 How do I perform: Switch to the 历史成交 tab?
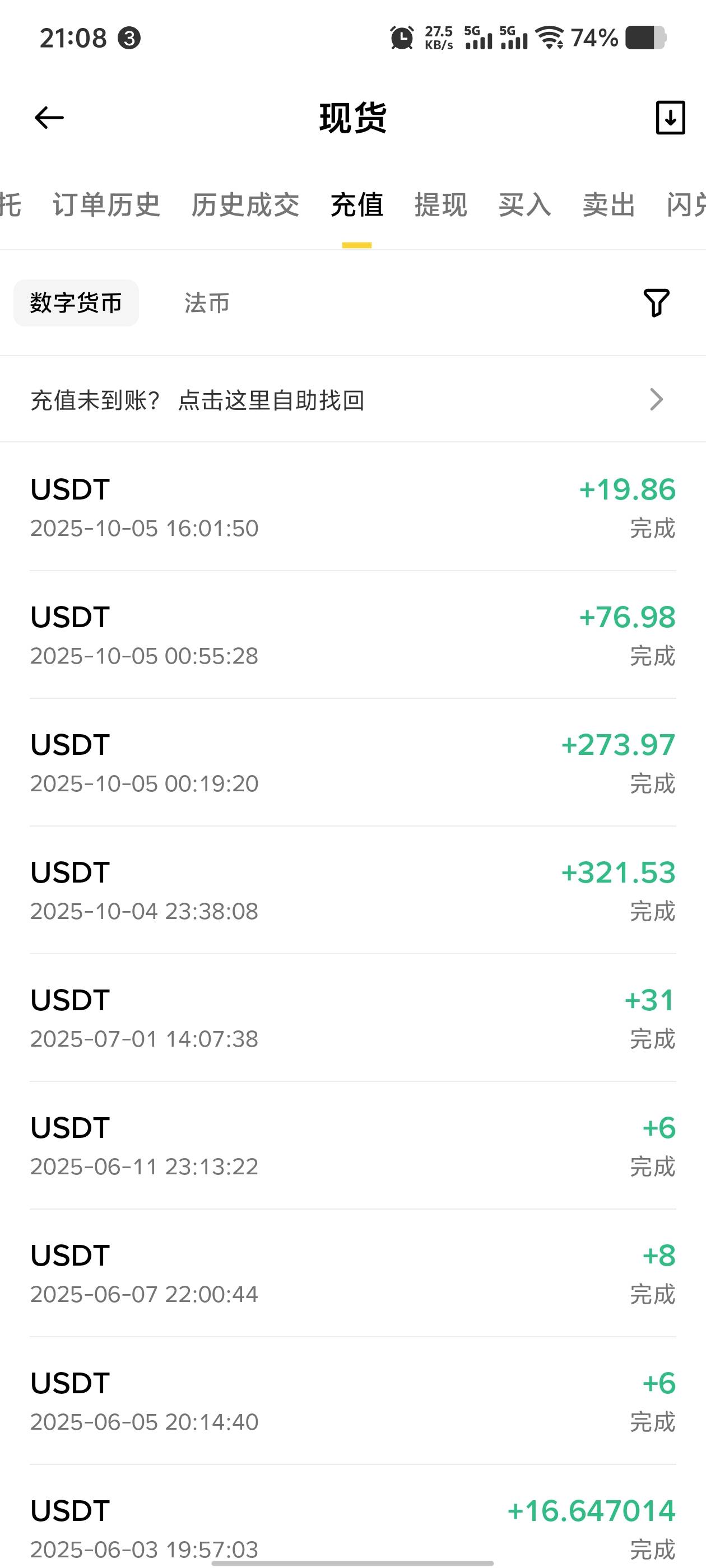click(245, 204)
